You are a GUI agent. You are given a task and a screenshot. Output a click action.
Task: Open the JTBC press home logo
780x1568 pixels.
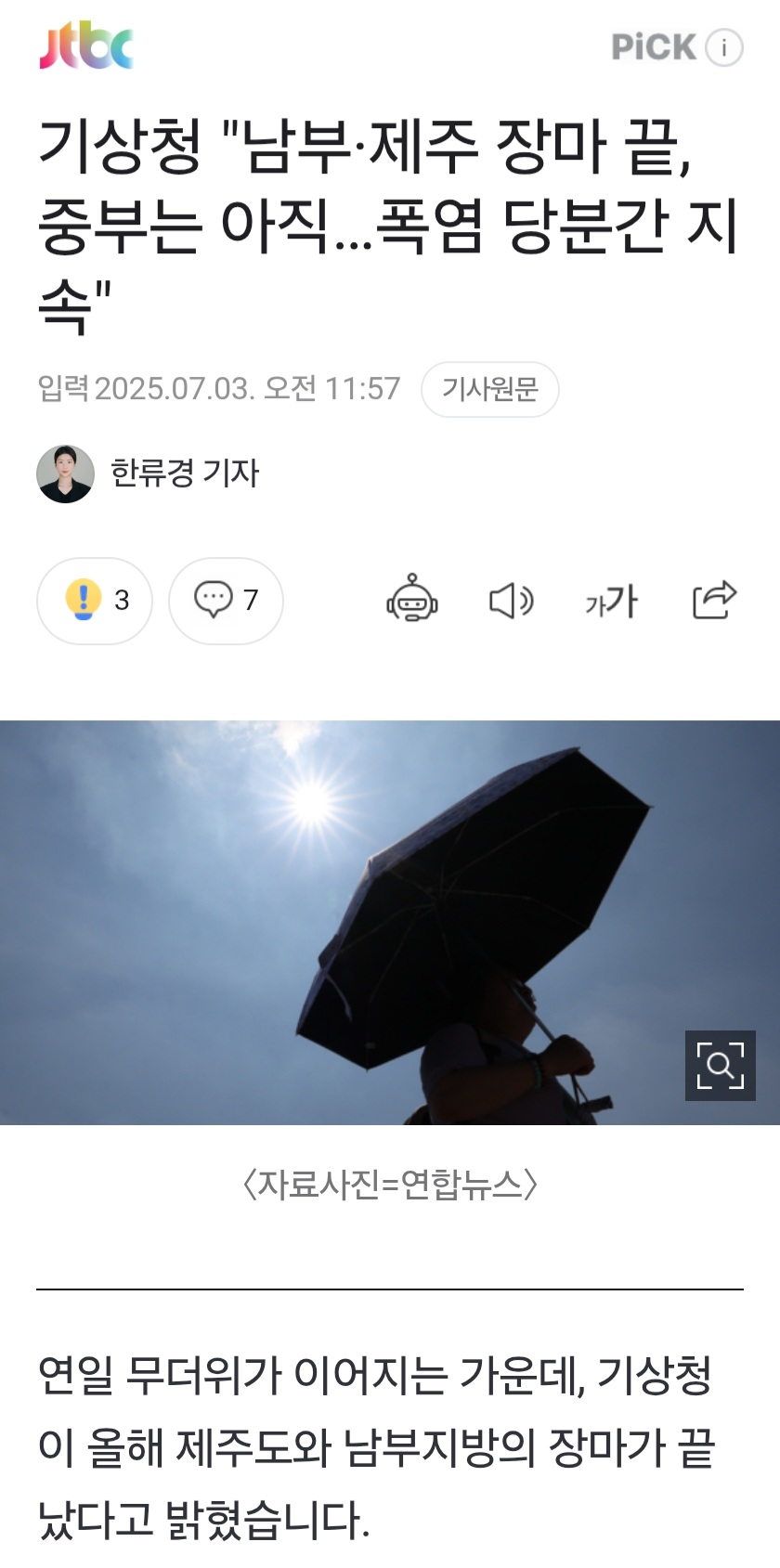[x=86, y=46]
